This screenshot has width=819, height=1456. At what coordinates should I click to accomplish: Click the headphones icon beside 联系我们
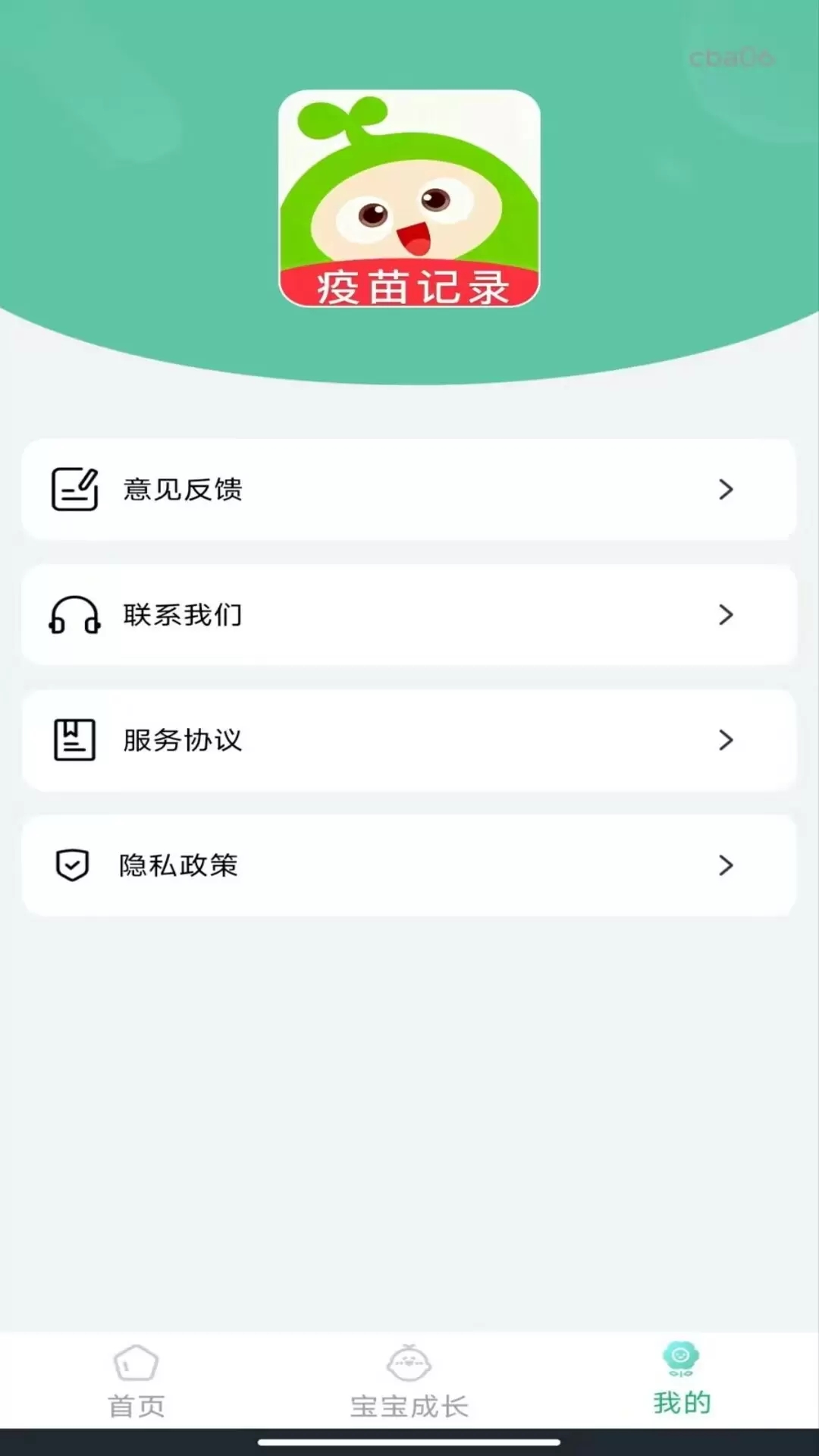pos(74,615)
